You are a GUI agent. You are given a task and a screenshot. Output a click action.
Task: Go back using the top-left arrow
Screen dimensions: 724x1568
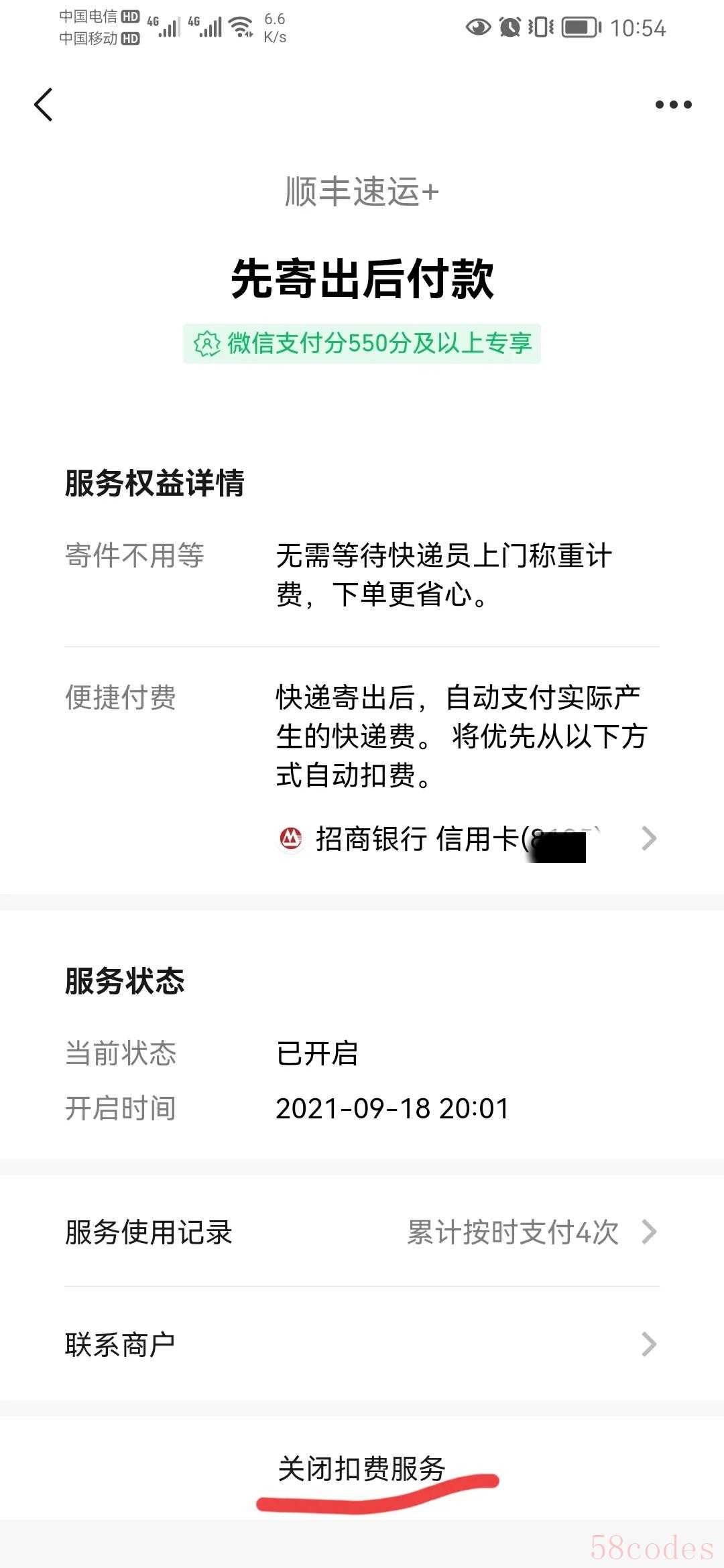44,105
